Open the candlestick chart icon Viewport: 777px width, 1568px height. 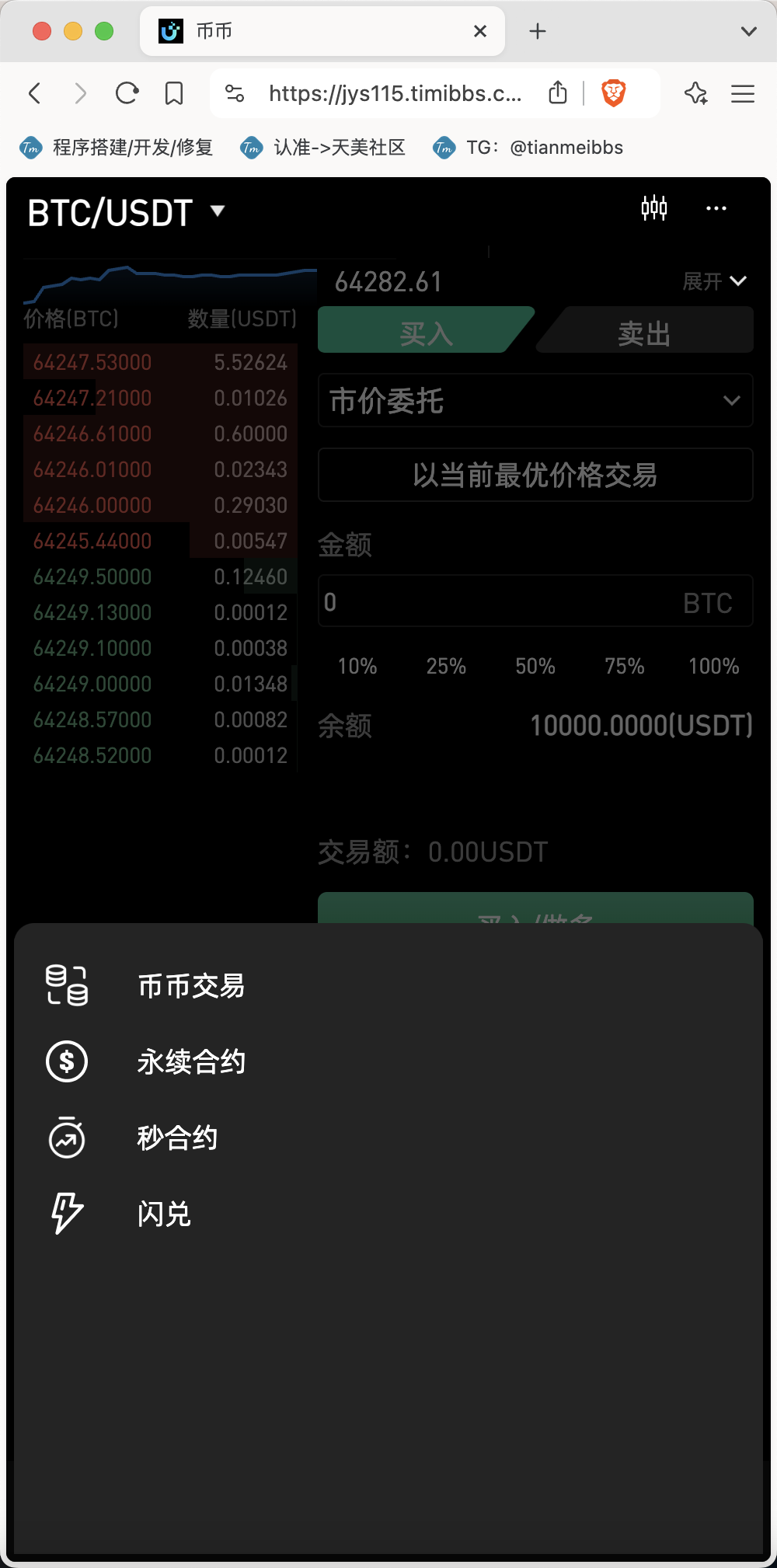(x=654, y=208)
